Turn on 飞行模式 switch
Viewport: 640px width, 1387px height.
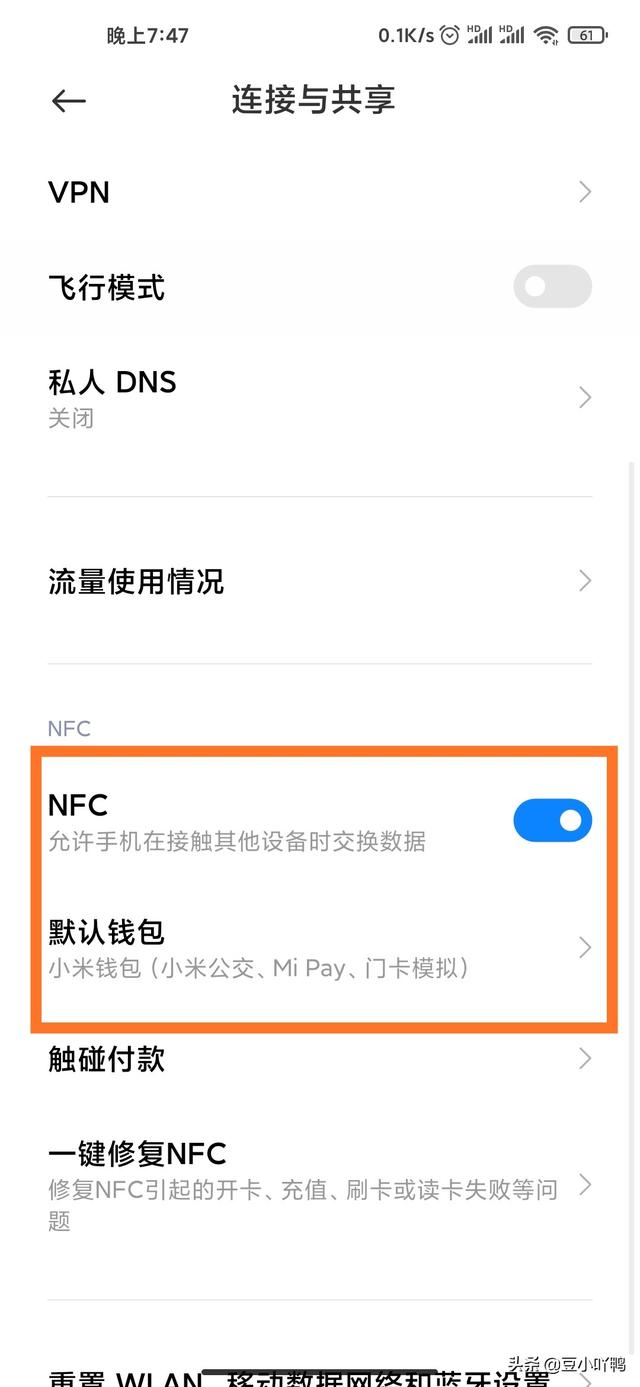pyautogui.click(x=552, y=288)
